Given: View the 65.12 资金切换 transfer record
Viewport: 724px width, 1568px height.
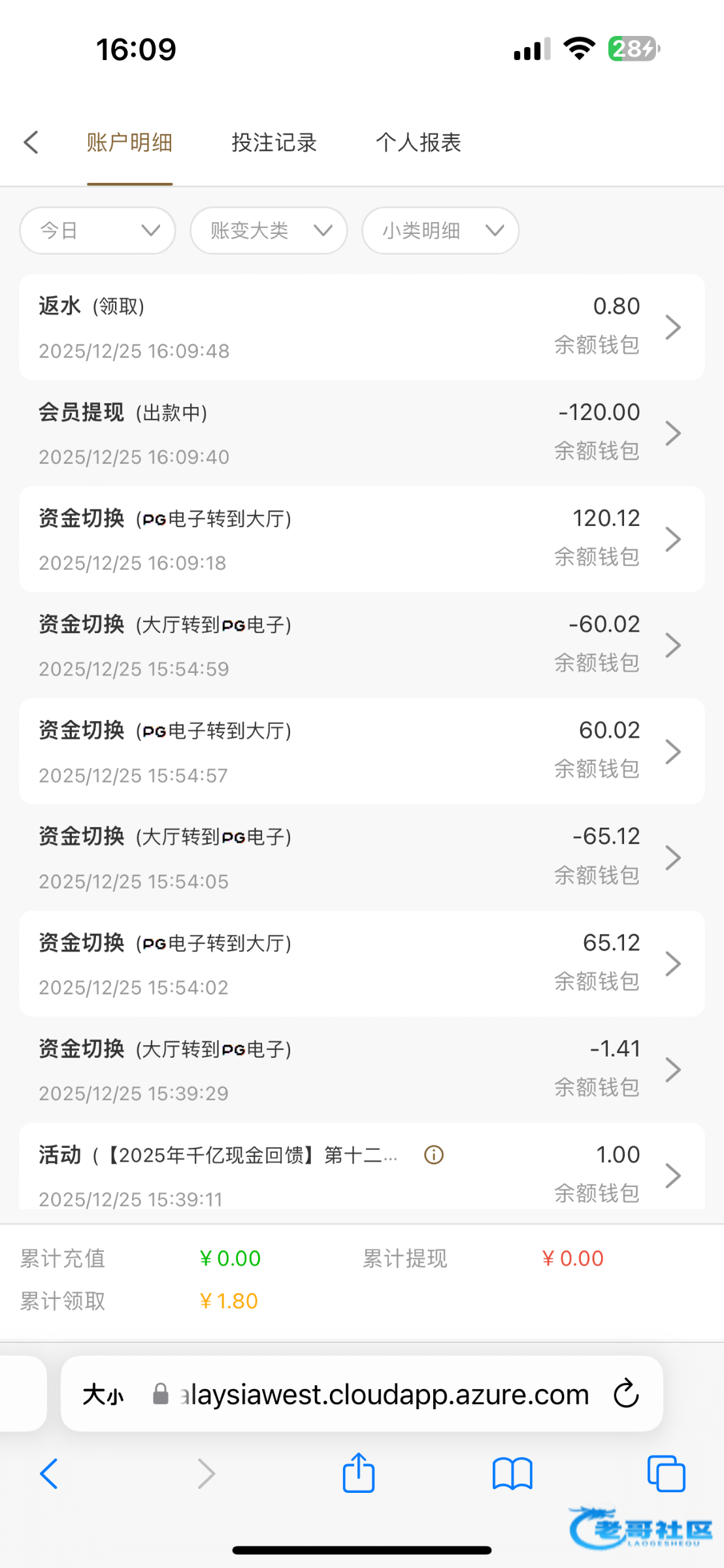Looking at the screenshot, I should [361, 964].
